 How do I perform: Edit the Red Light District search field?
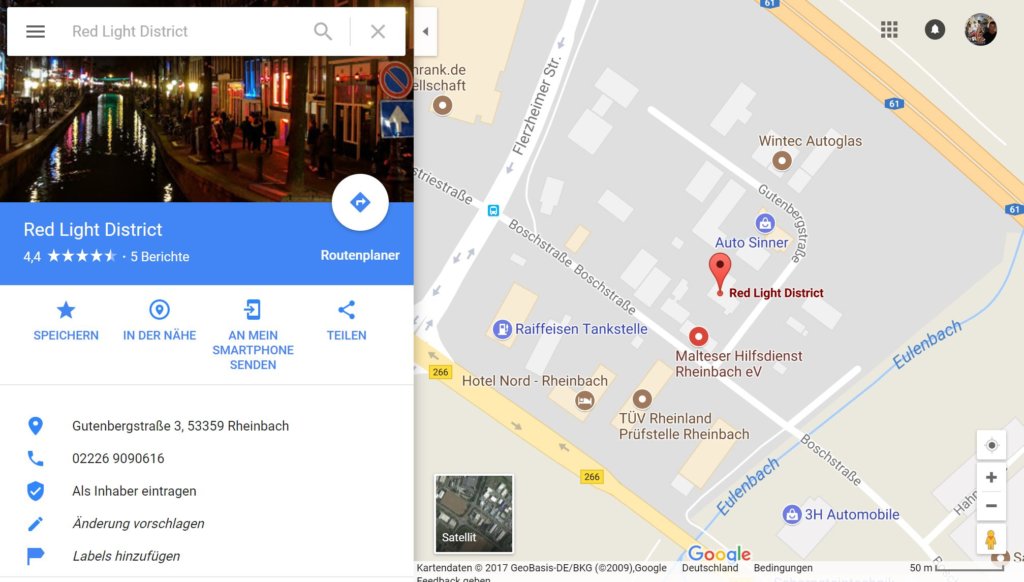click(185, 31)
